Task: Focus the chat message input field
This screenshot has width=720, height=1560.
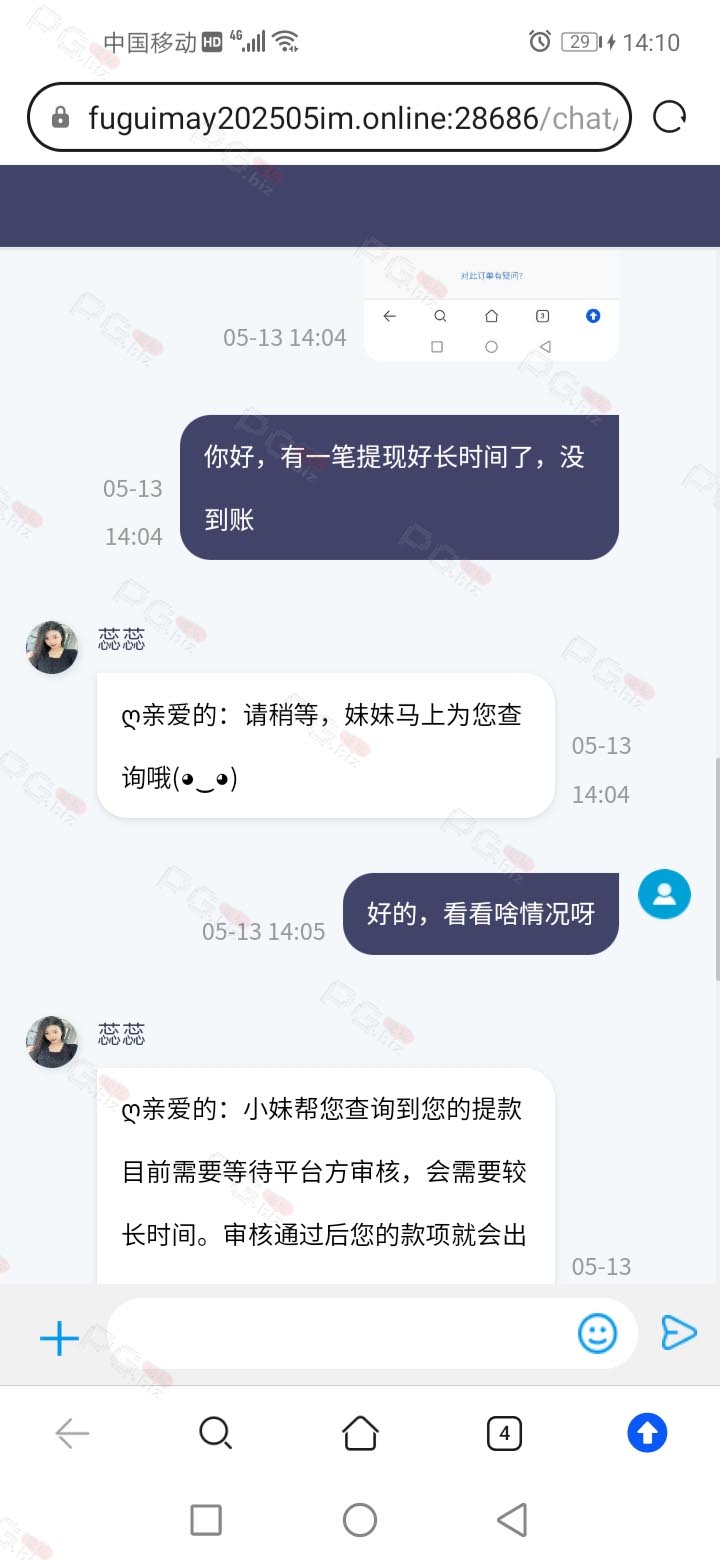Action: 340,1333
